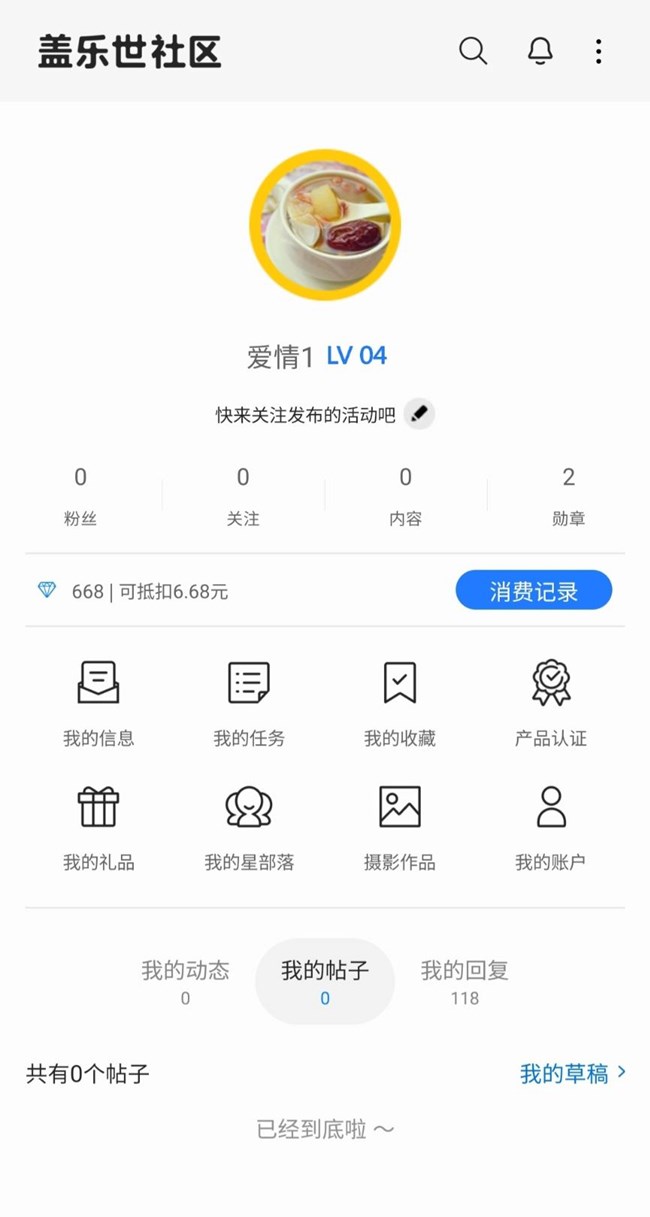650x1217 pixels.
Task: Visit 我的星部落 community
Action: click(249, 828)
